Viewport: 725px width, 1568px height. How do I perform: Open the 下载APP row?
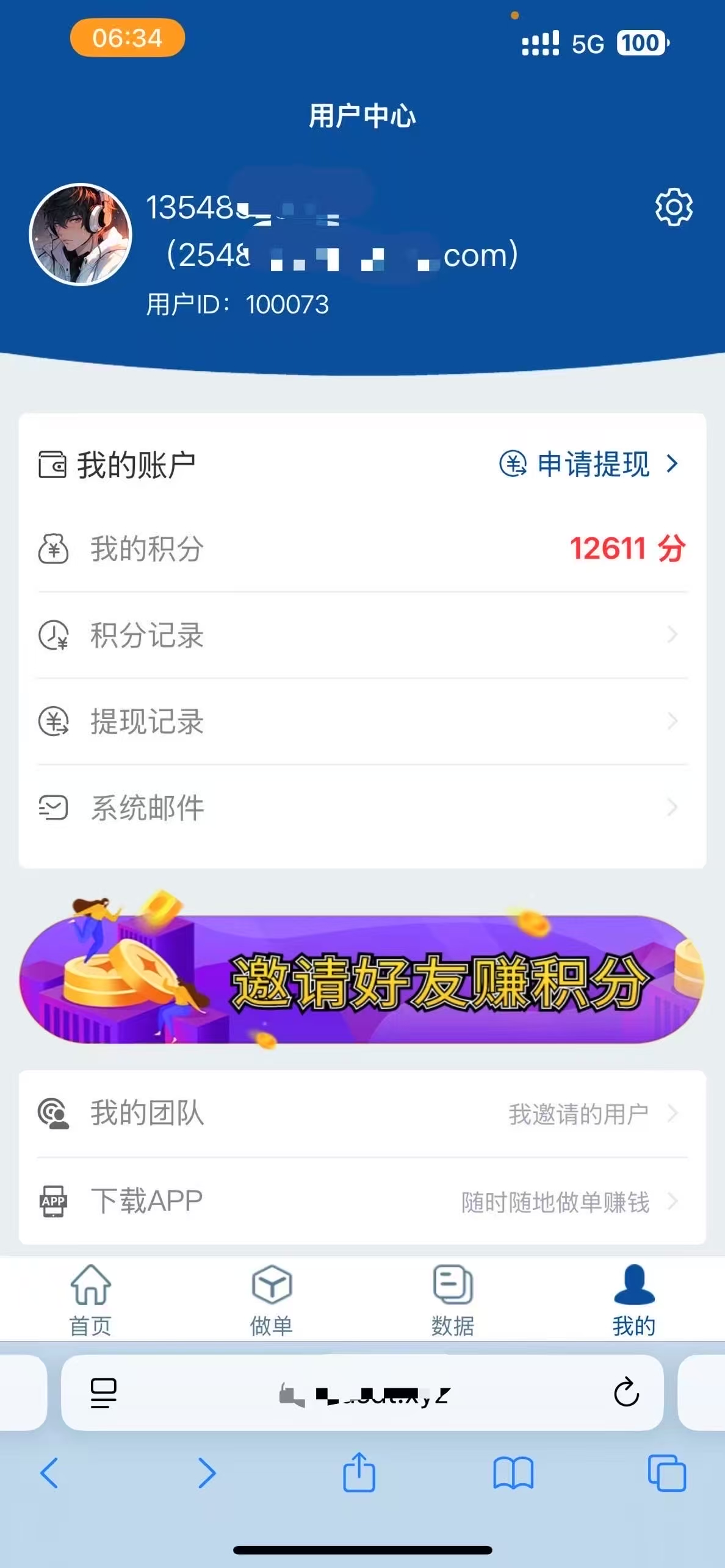coord(362,1201)
